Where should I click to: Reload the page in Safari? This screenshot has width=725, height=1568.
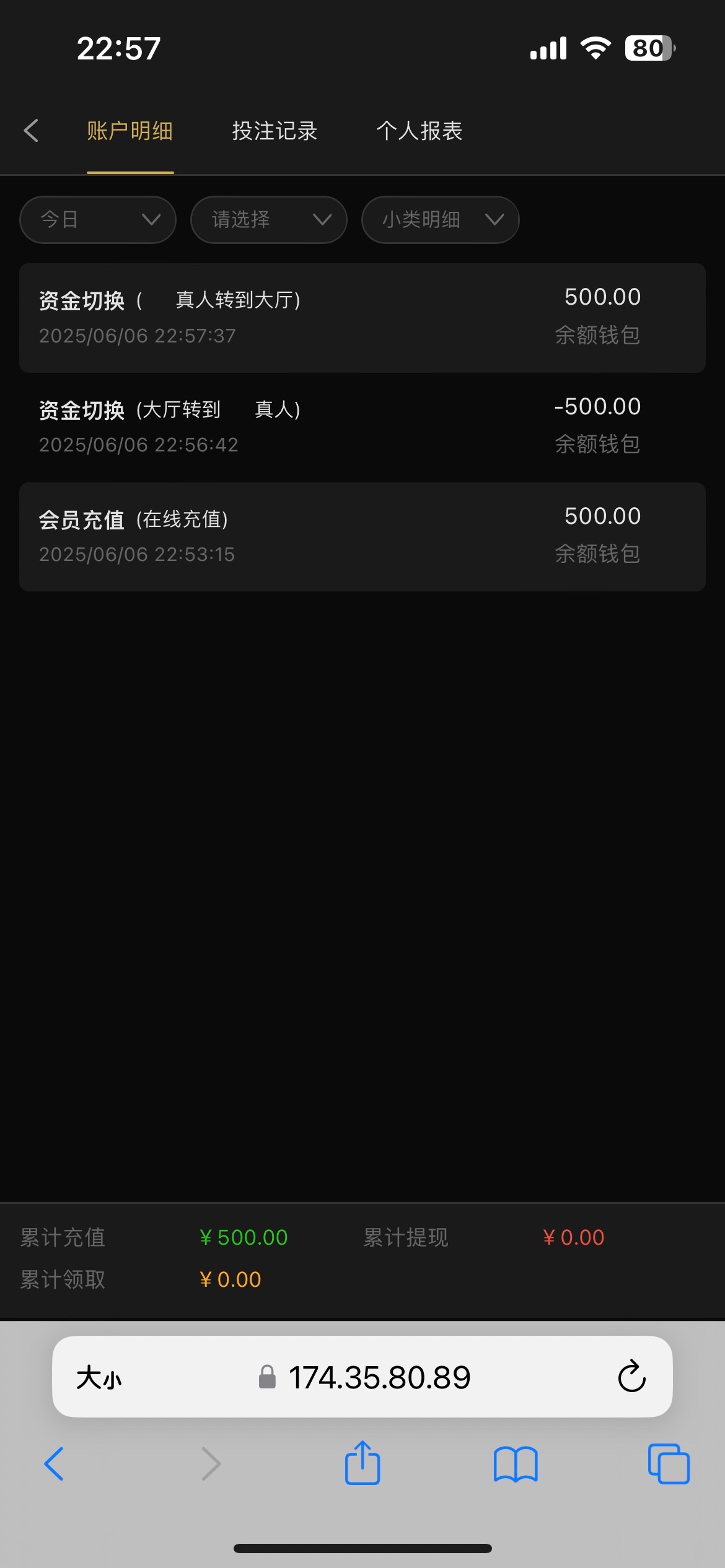(631, 1377)
